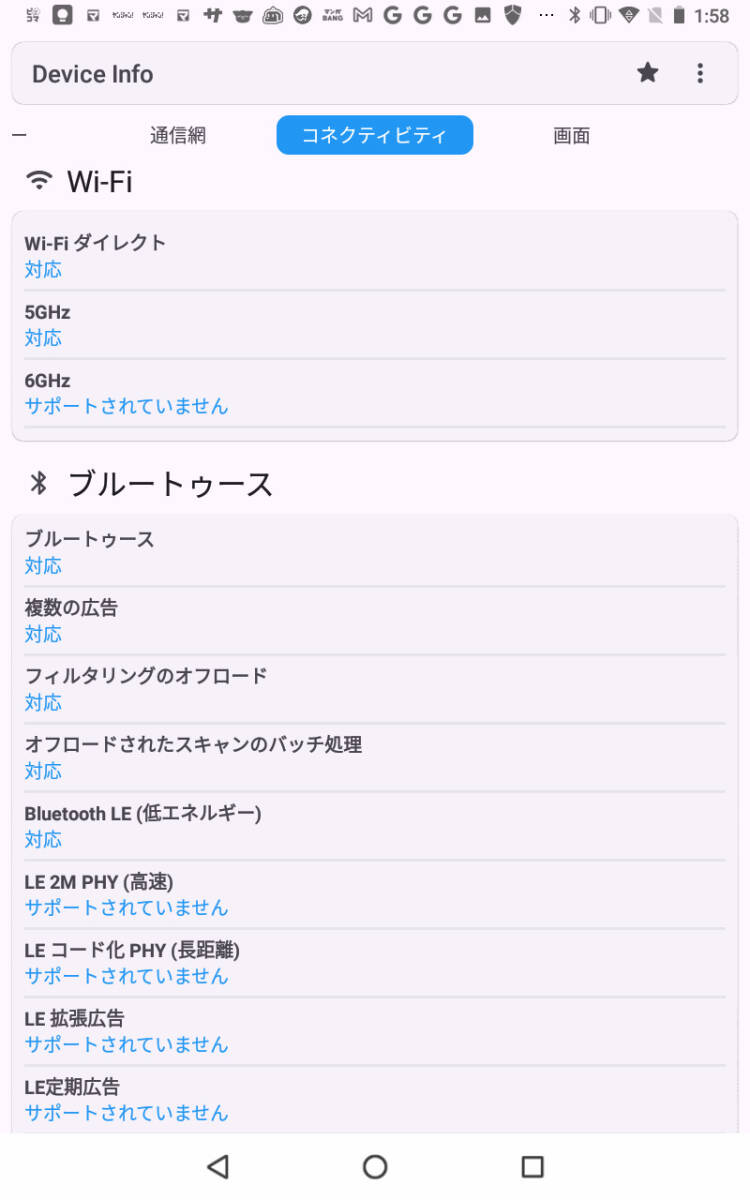Switch to the 通信網 tab

click(178, 136)
